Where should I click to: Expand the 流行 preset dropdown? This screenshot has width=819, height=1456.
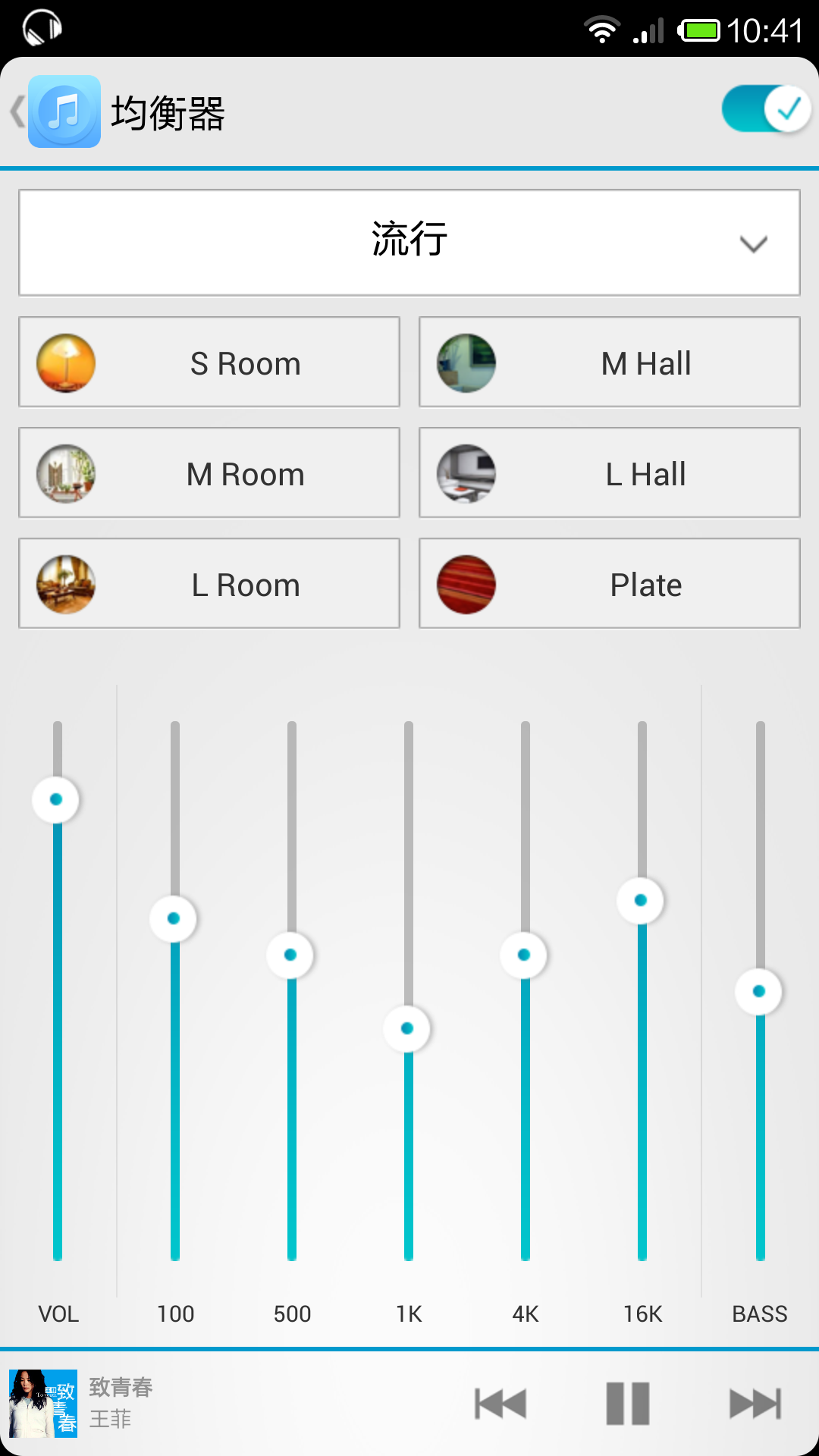coord(409,243)
